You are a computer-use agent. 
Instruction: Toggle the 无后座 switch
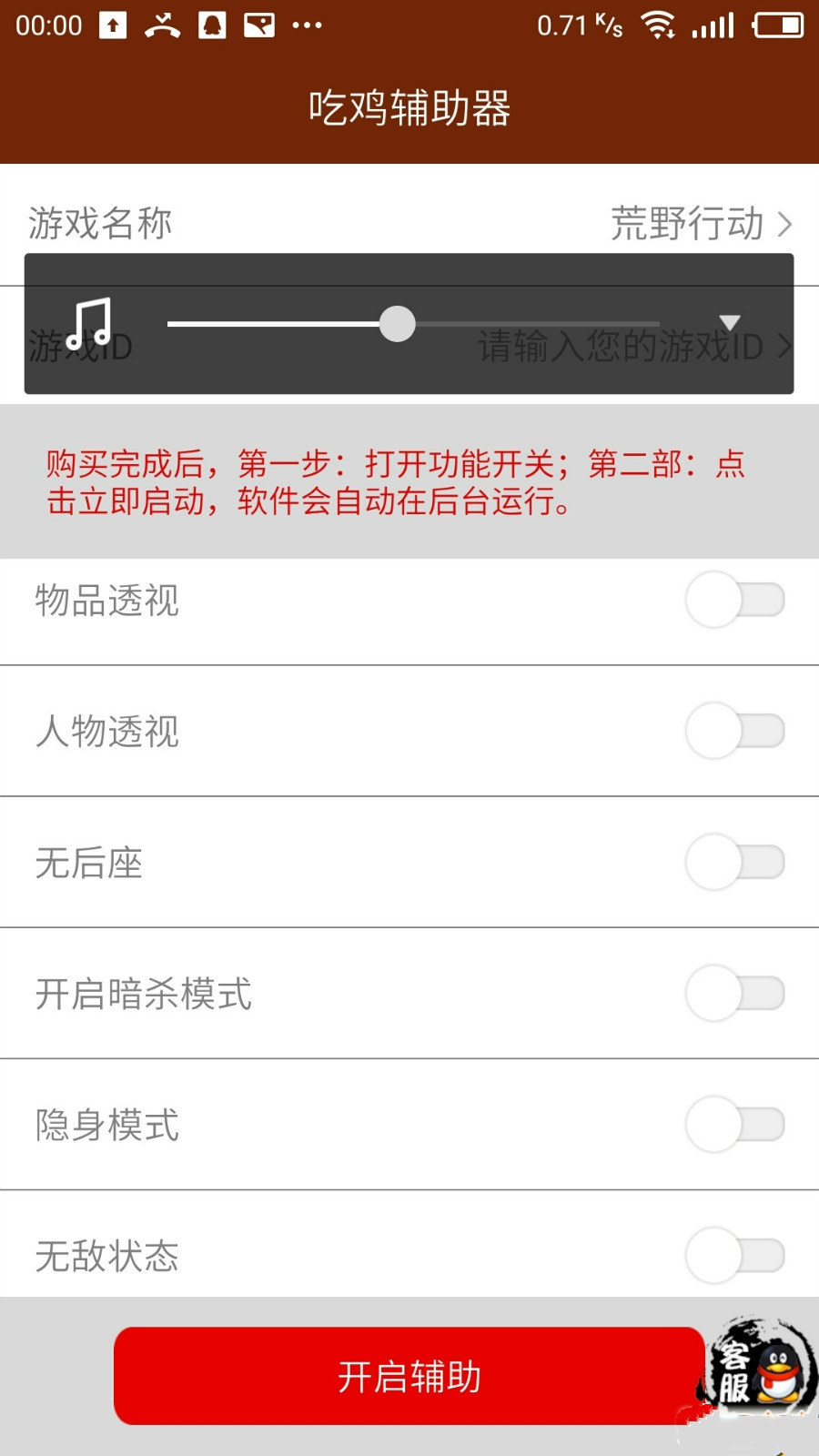[x=735, y=862]
